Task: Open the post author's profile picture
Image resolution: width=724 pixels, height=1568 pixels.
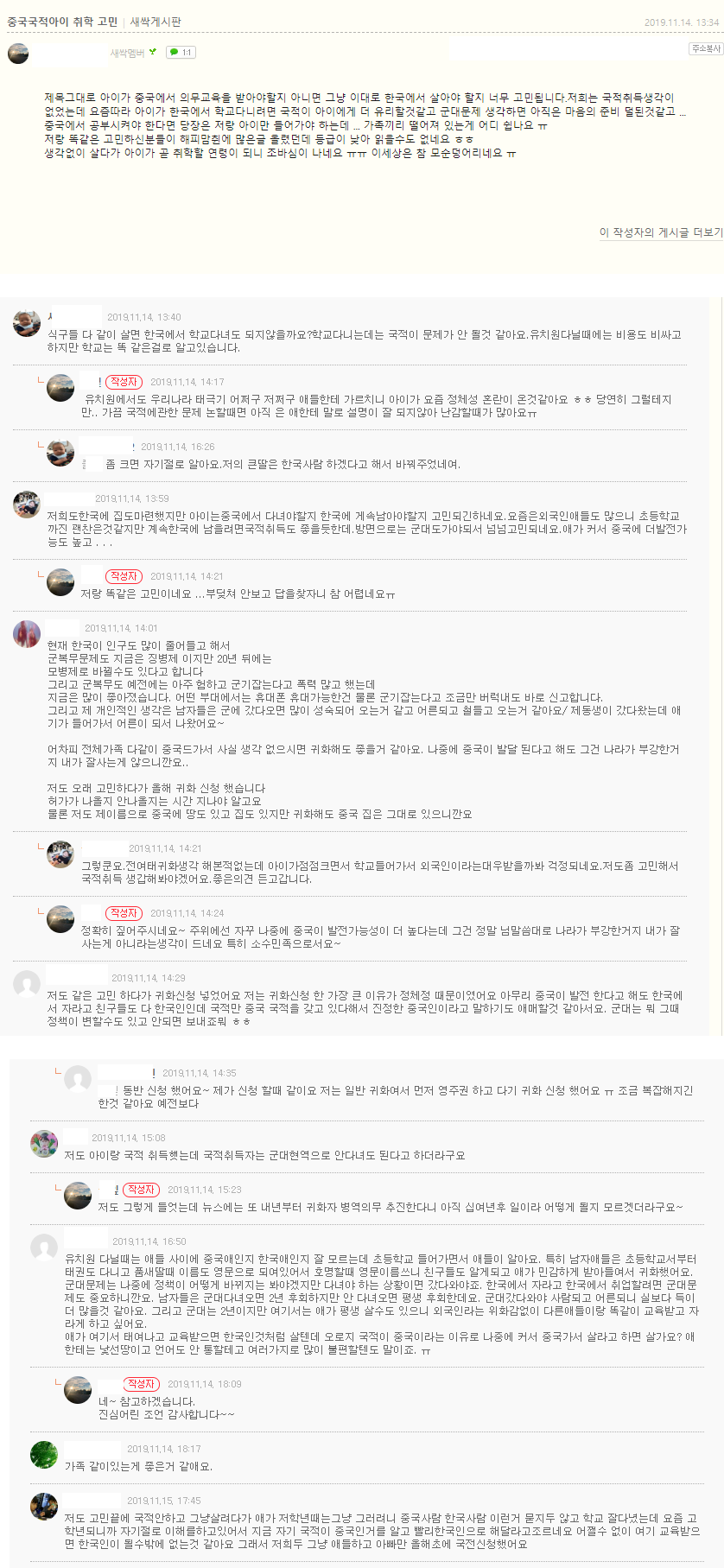Action: tap(18, 54)
